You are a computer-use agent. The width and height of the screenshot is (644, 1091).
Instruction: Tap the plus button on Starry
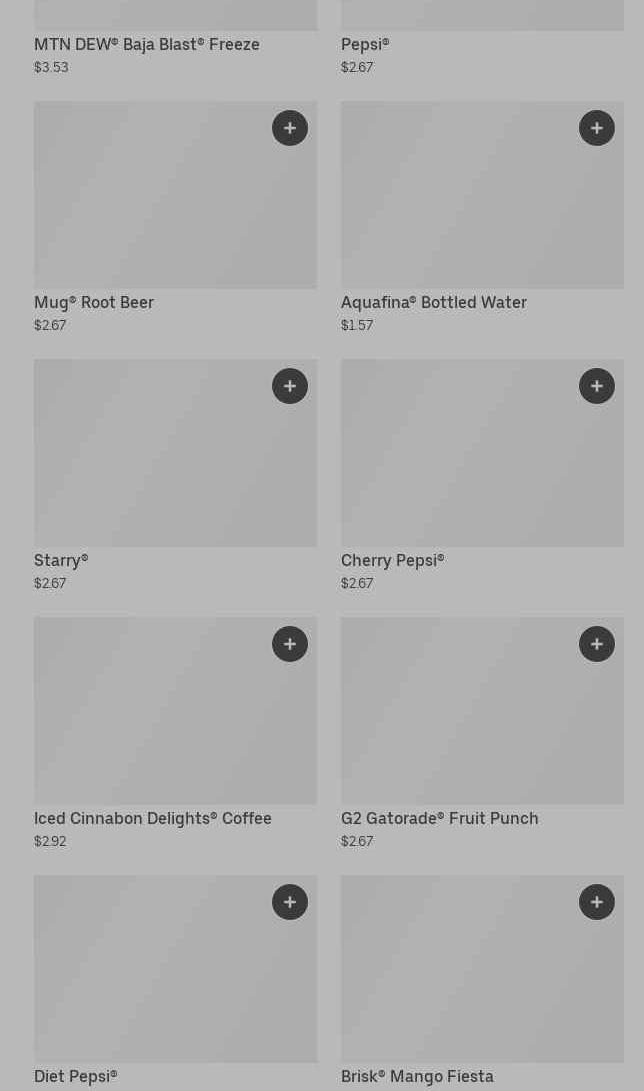(290, 386)
